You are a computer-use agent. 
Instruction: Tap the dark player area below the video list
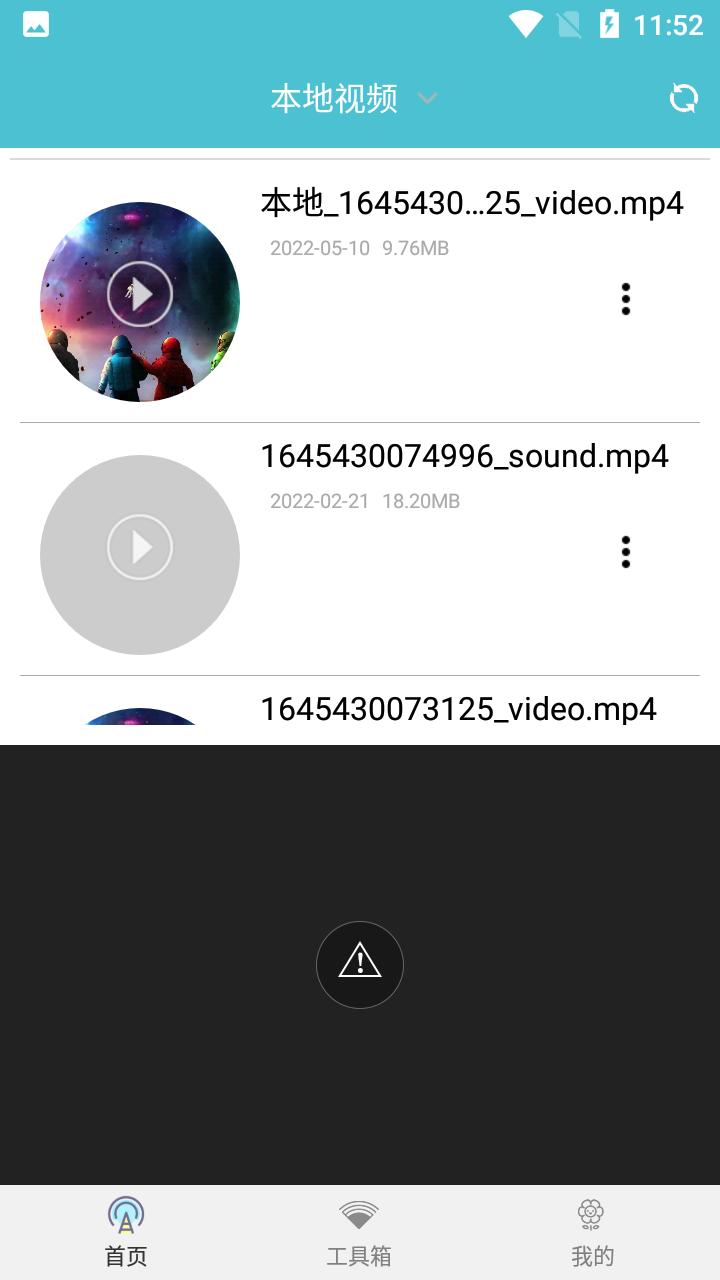coord(360,830)
